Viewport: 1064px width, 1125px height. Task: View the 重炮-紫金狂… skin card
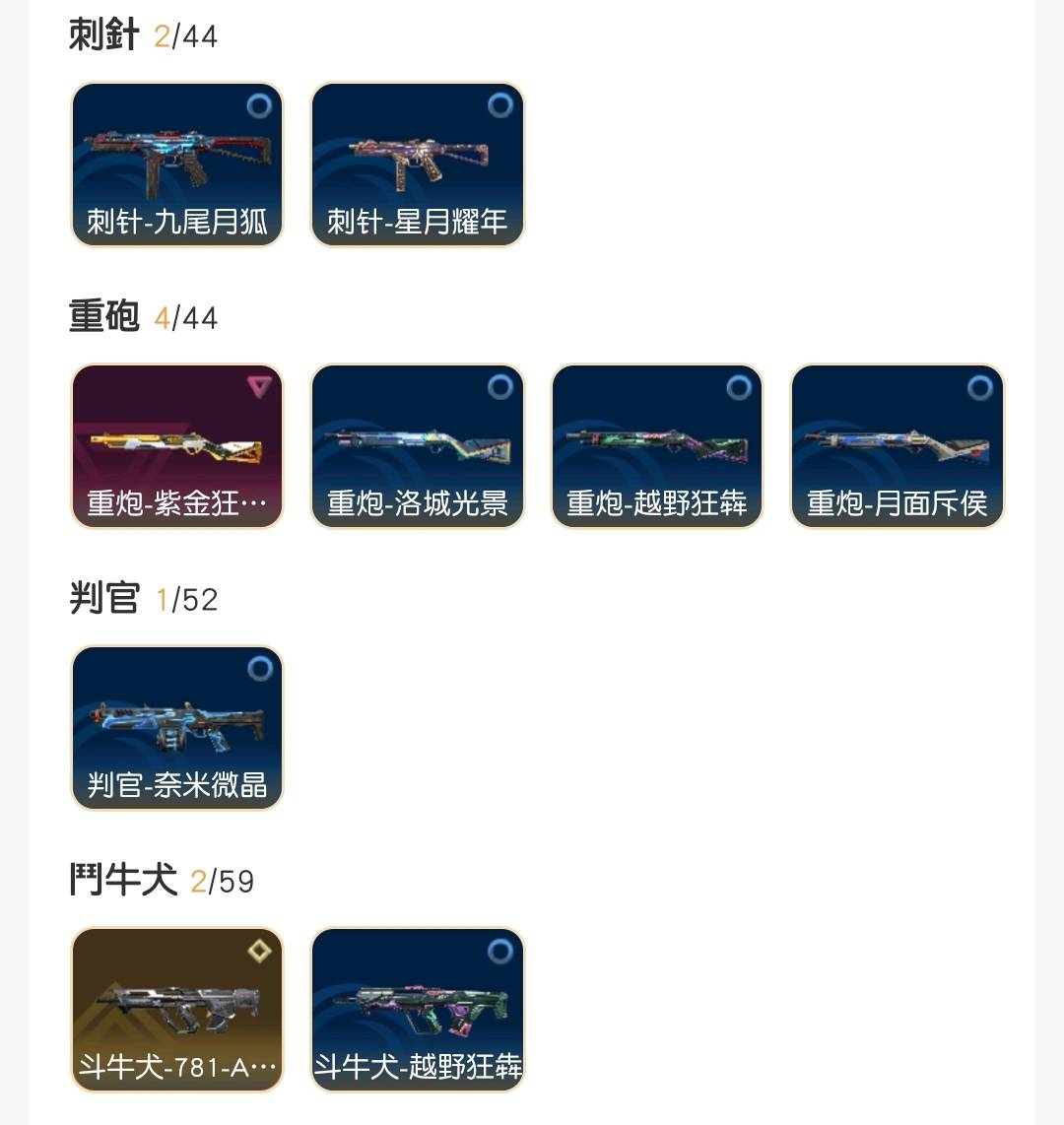coord(177,446)
